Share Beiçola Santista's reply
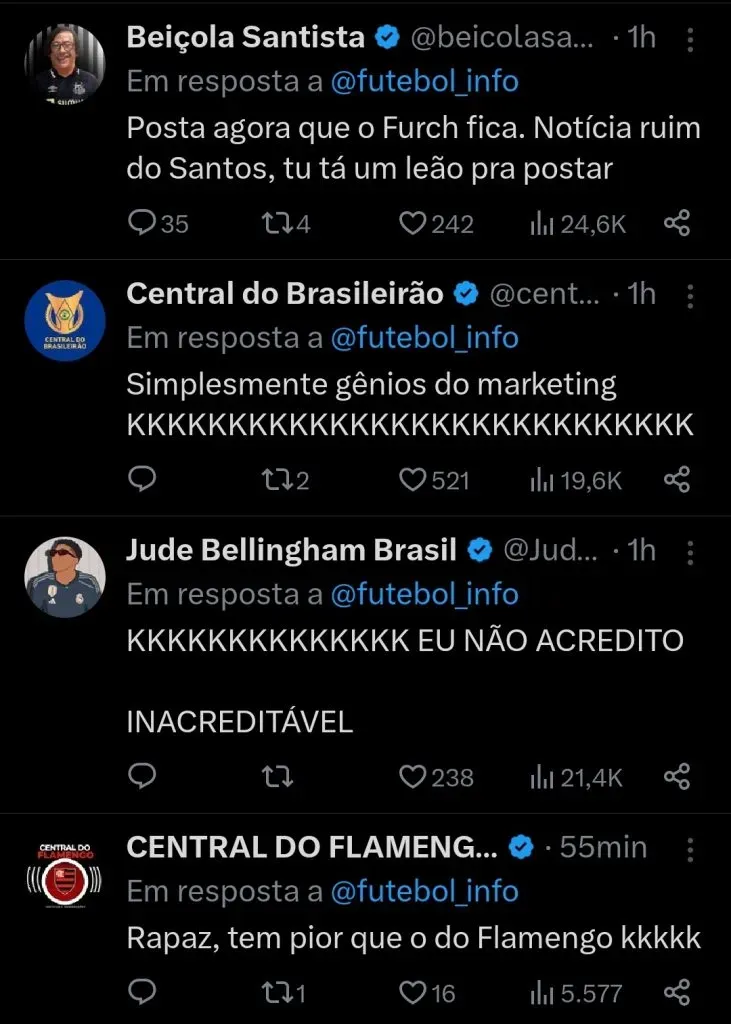This screenshot has height=1024, width=731. (x=677, y=224)
